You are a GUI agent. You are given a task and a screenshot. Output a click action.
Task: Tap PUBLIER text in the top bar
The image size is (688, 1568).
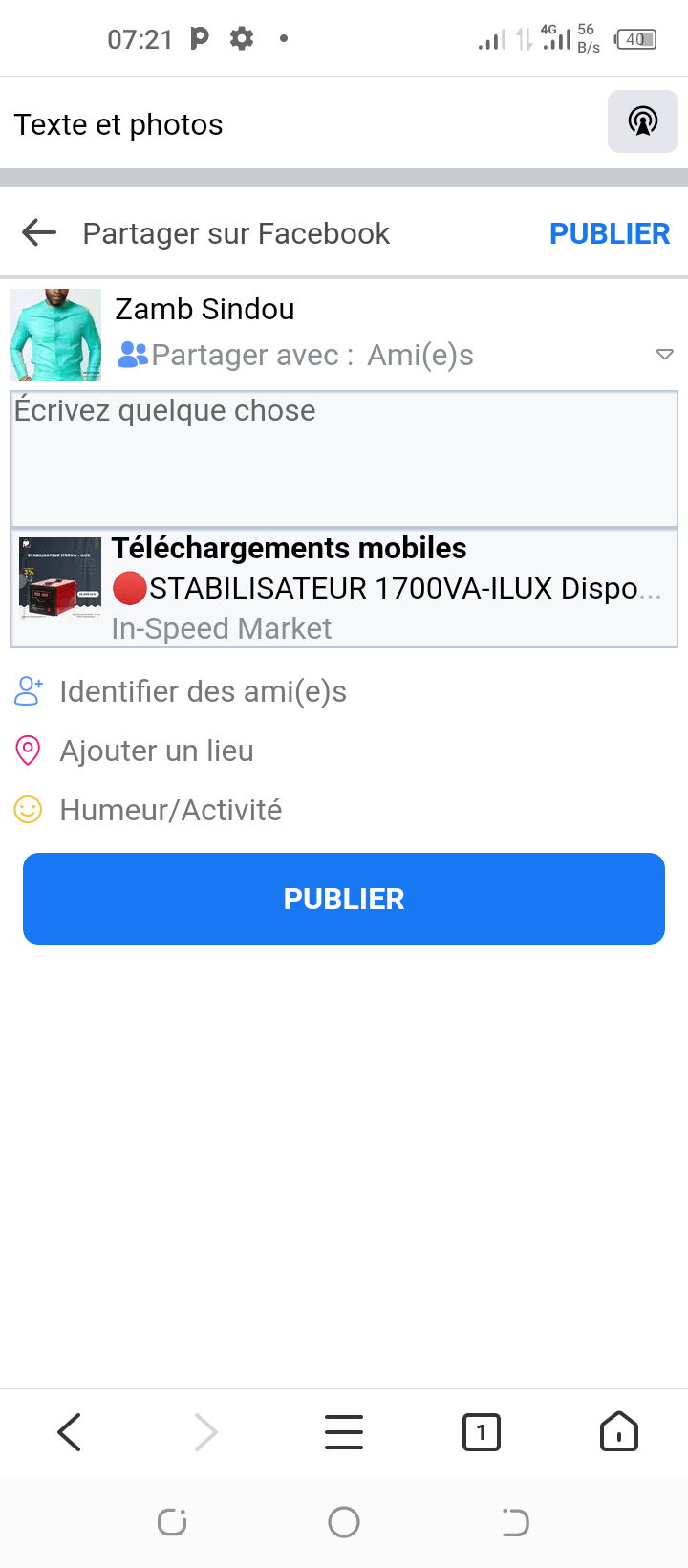[x=609, y=233]
